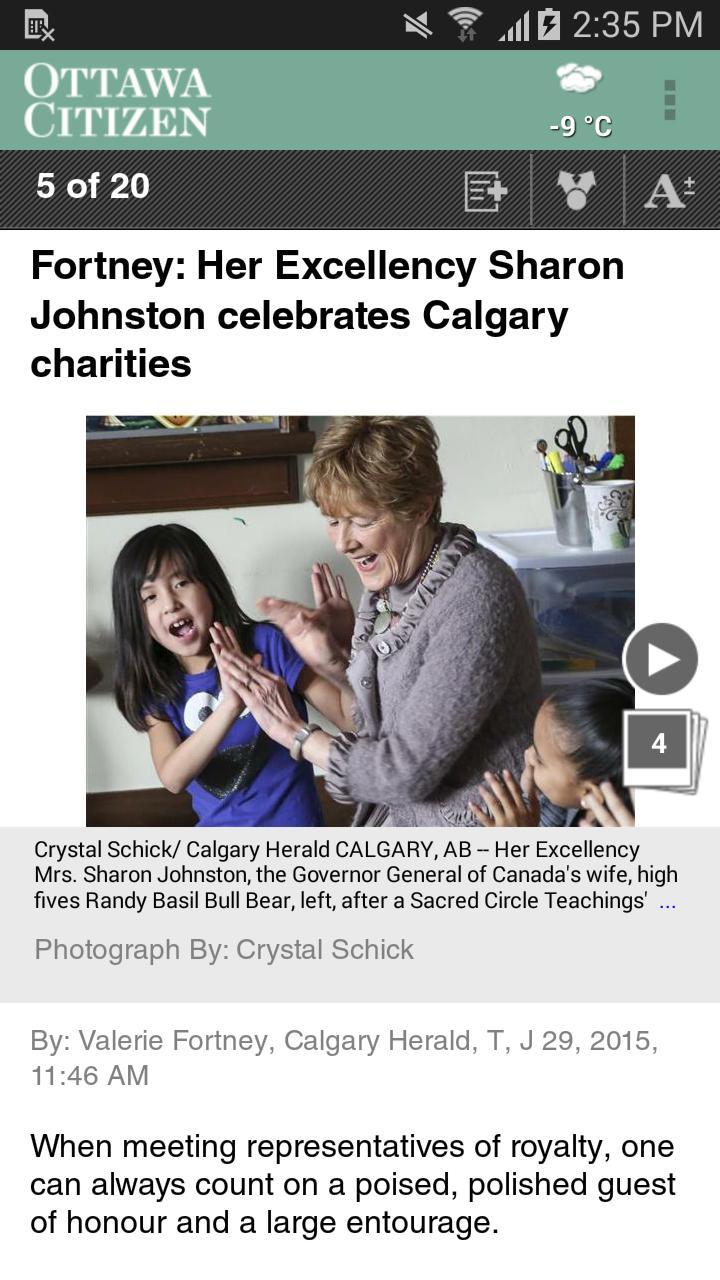Open the weather widget showing -9 °C
The image size is (720, 1280).
click(x=580, y=102)
